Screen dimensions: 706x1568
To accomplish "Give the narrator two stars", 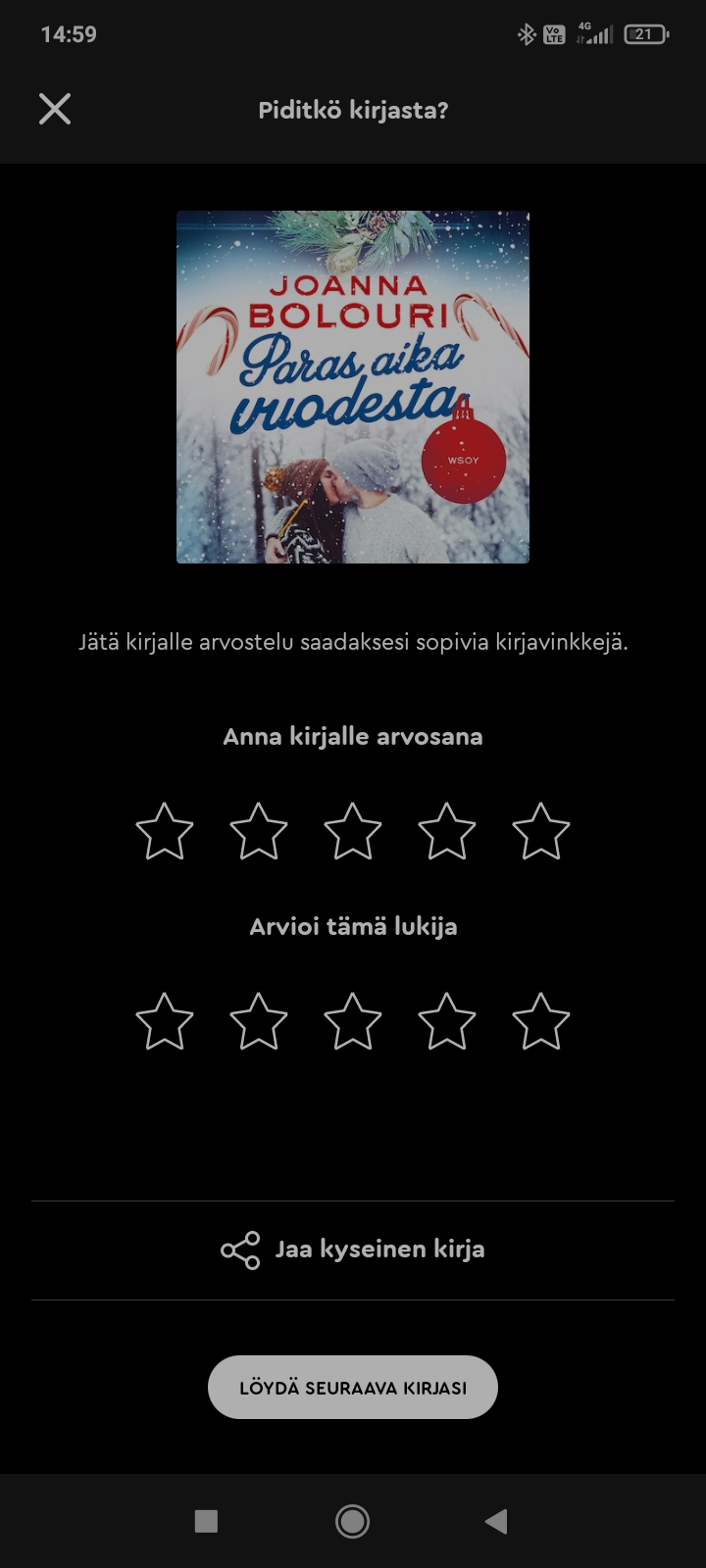I will 259,1022.
